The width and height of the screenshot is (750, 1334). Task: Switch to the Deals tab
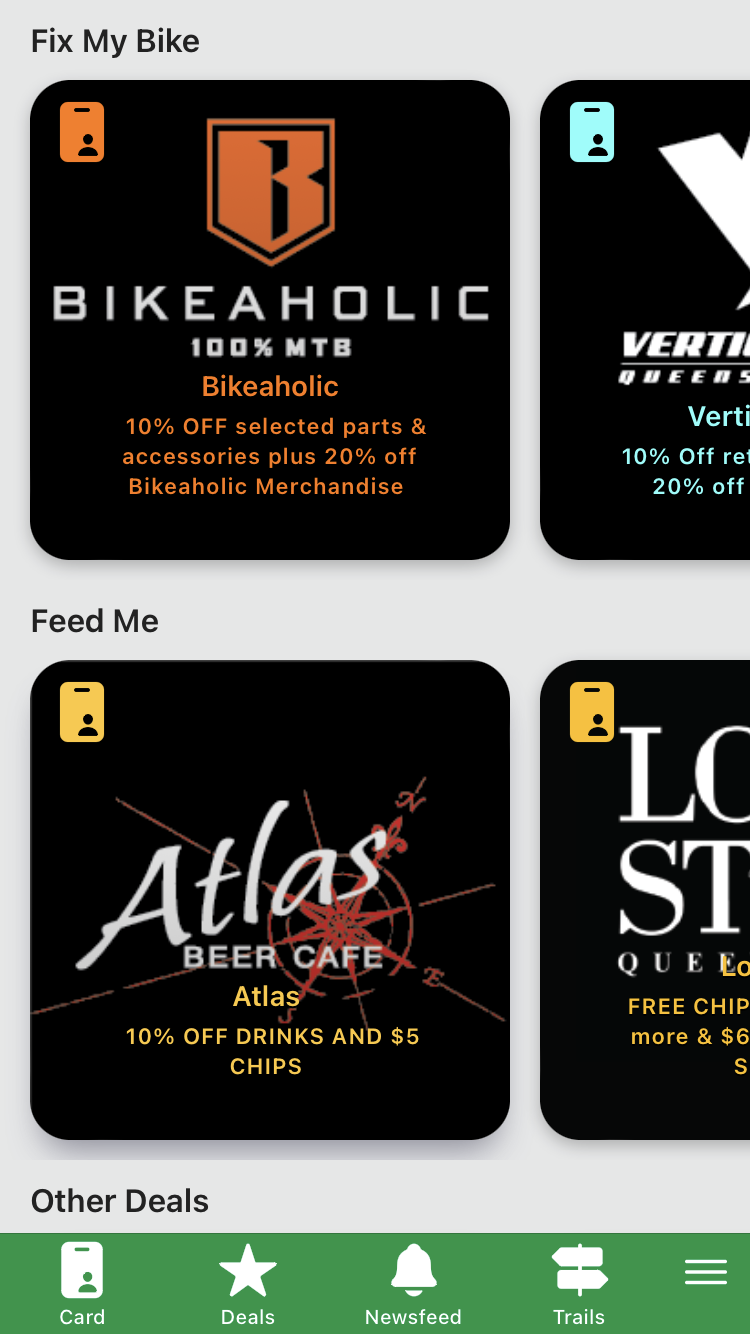click(248, 1284)
